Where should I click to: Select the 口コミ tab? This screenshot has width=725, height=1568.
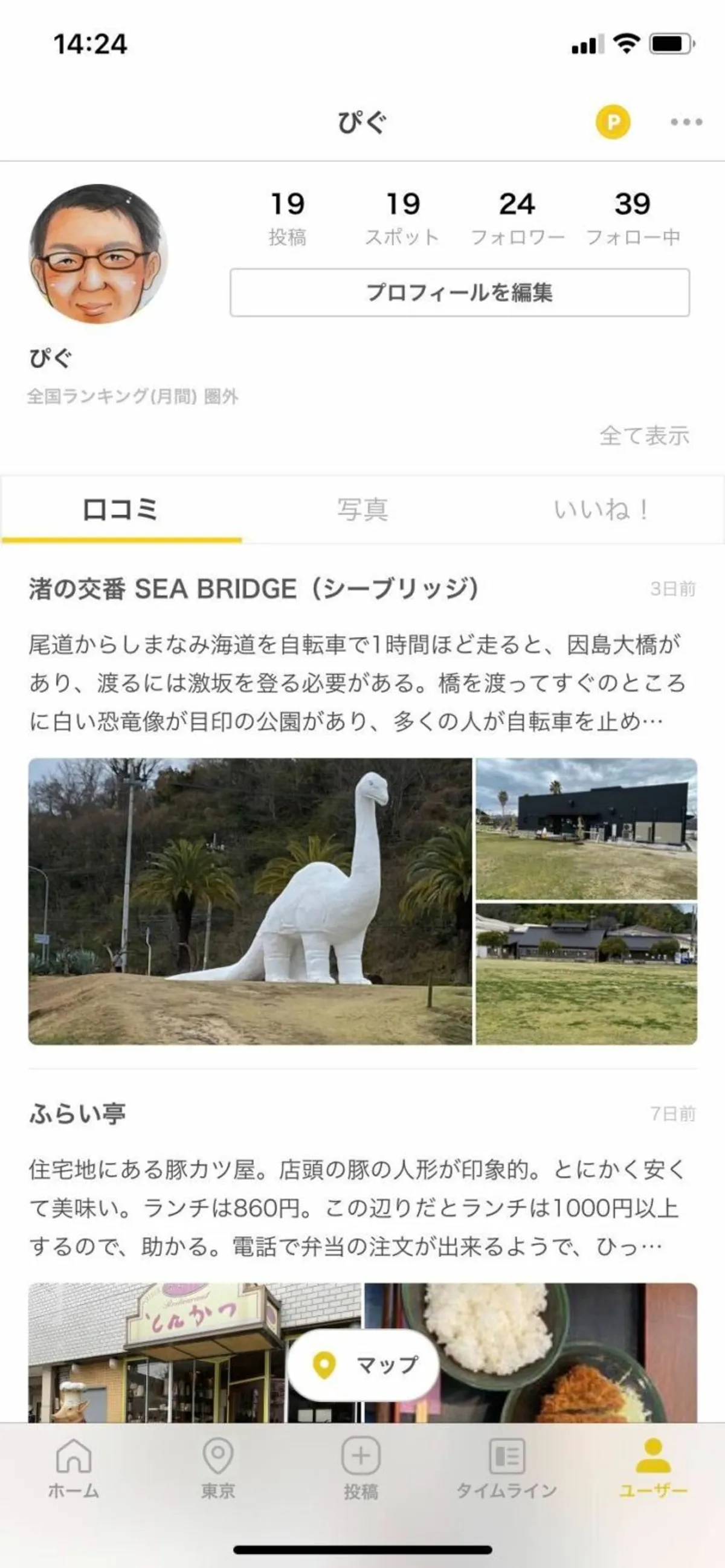(120, 509)
